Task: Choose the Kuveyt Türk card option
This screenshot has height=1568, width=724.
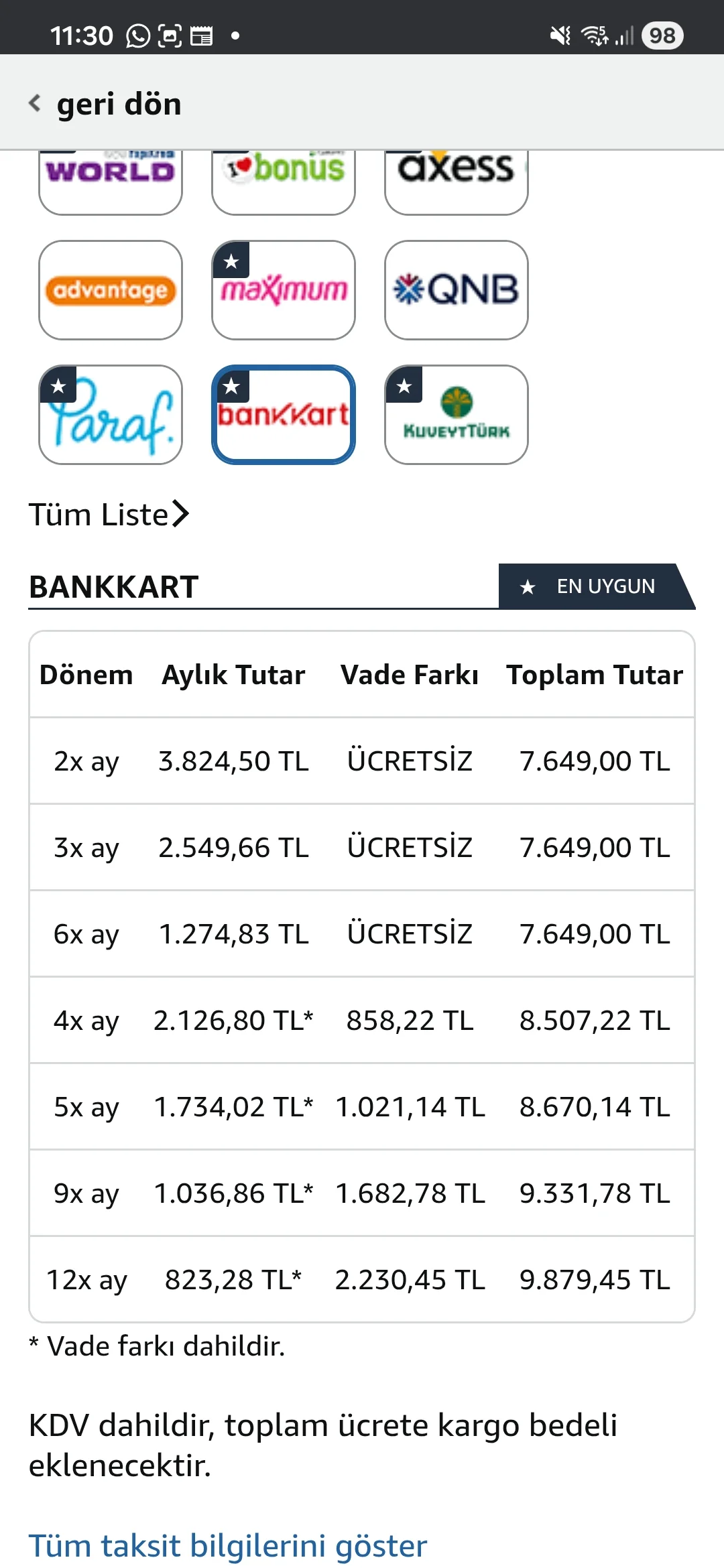Action: [x=457, y=415]
